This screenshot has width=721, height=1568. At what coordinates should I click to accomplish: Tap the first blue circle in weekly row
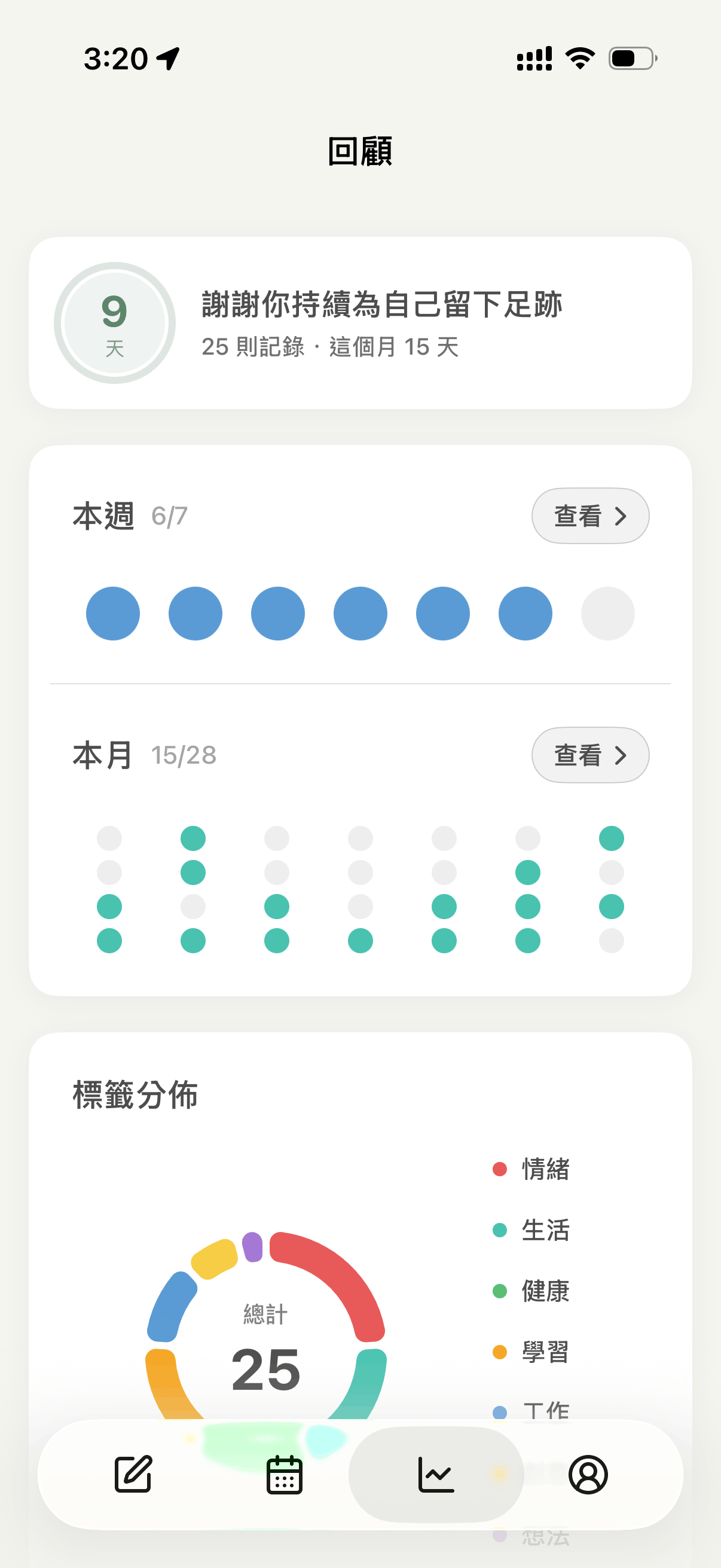(x=112, y=614)
